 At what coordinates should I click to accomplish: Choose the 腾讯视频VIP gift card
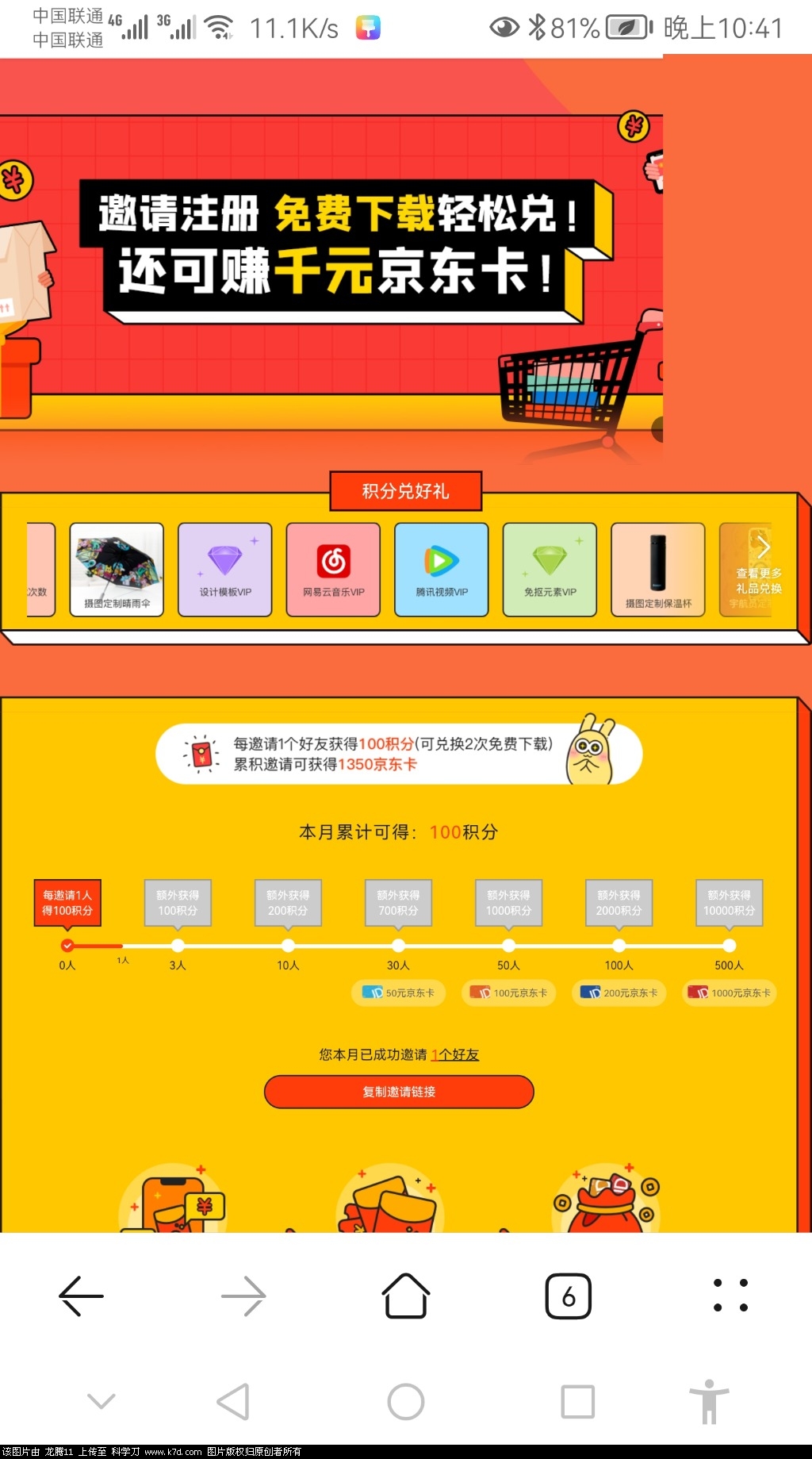442,570
